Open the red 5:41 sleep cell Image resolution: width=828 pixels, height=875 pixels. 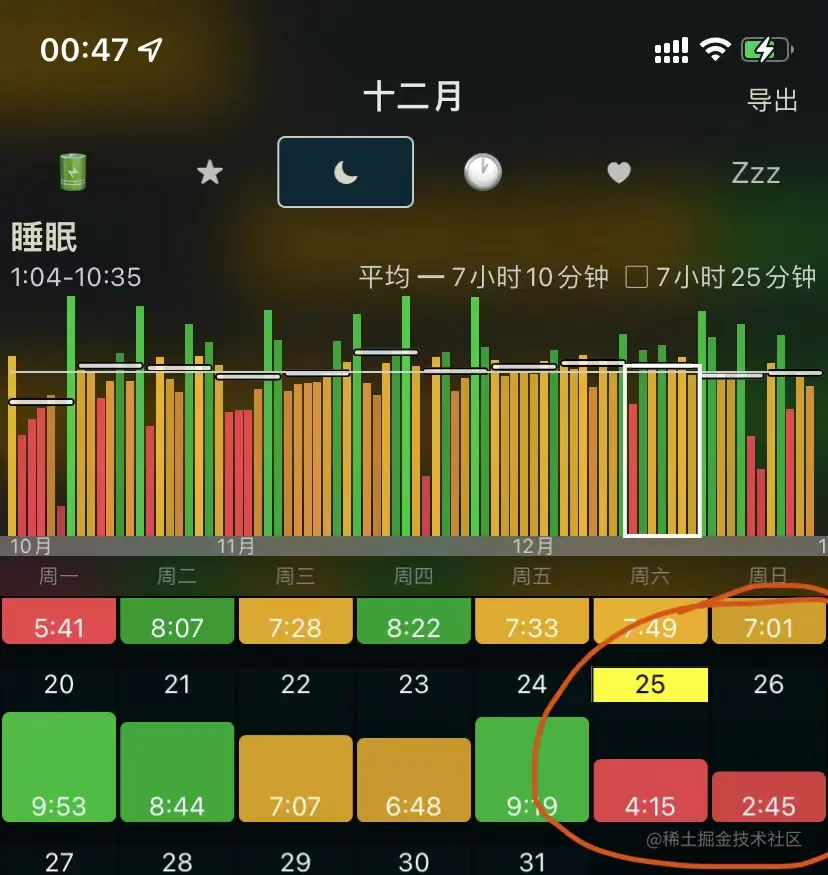59,621
